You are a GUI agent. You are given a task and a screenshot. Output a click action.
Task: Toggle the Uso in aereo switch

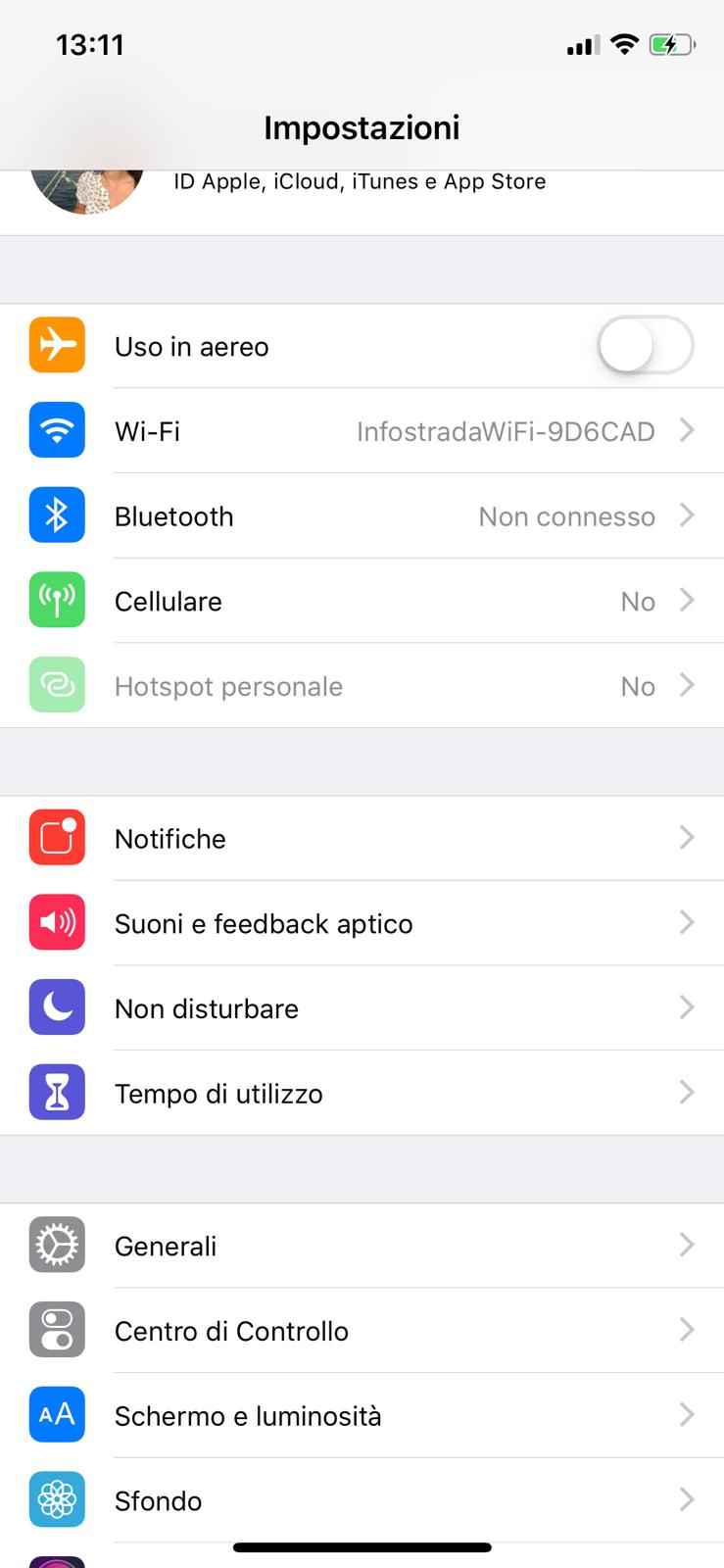click(645, 345)
